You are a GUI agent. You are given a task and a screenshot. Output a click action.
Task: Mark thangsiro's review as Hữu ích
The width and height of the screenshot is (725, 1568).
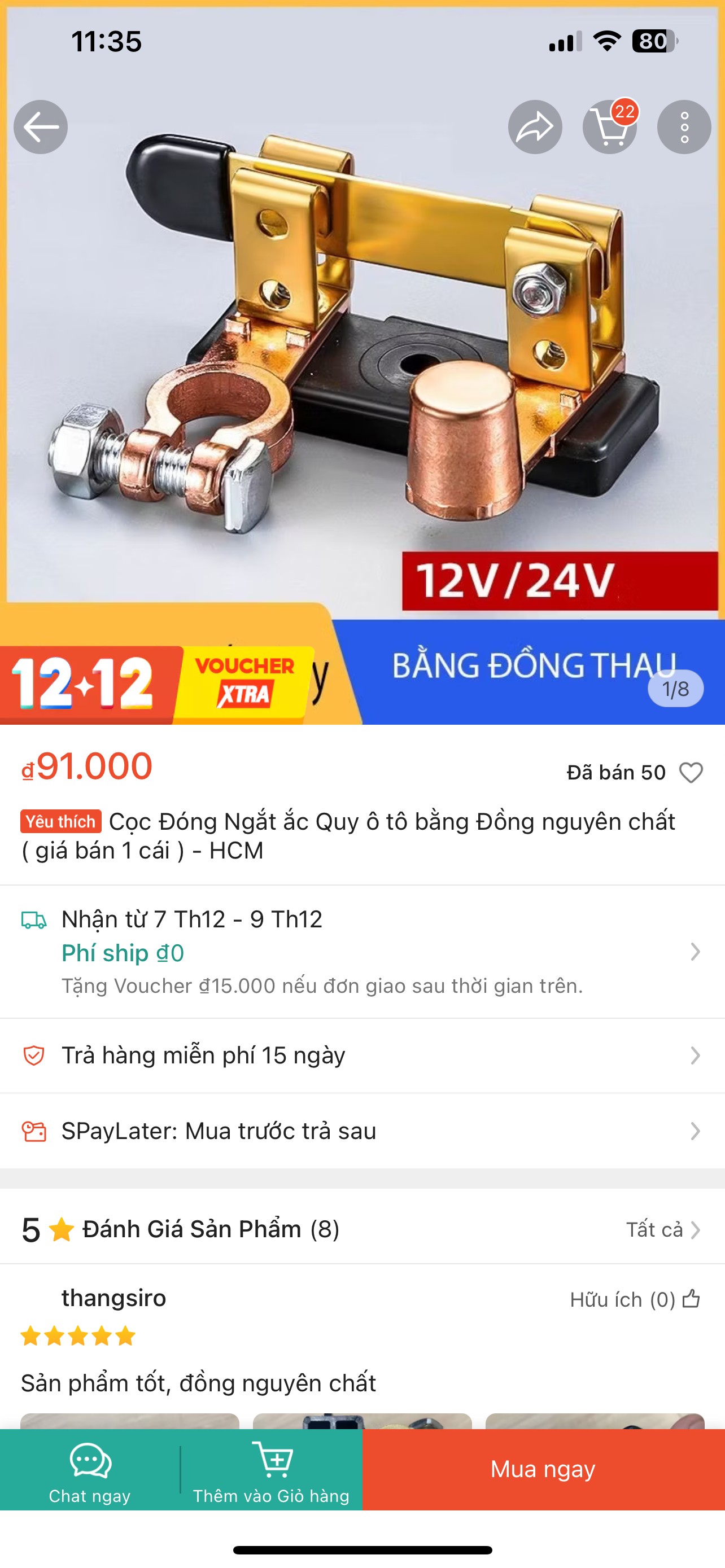[x=691, y=1299]
